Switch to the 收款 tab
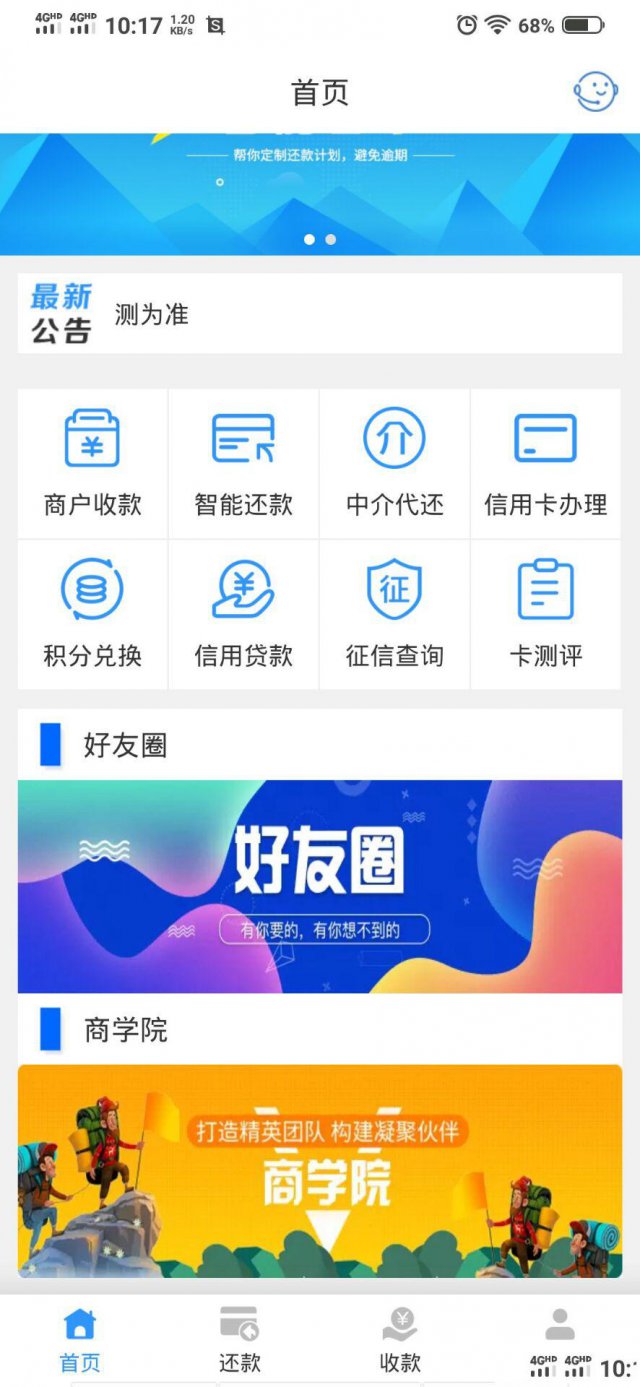The height and width of the screenshot is (1387, 640). coord(400,1340)
